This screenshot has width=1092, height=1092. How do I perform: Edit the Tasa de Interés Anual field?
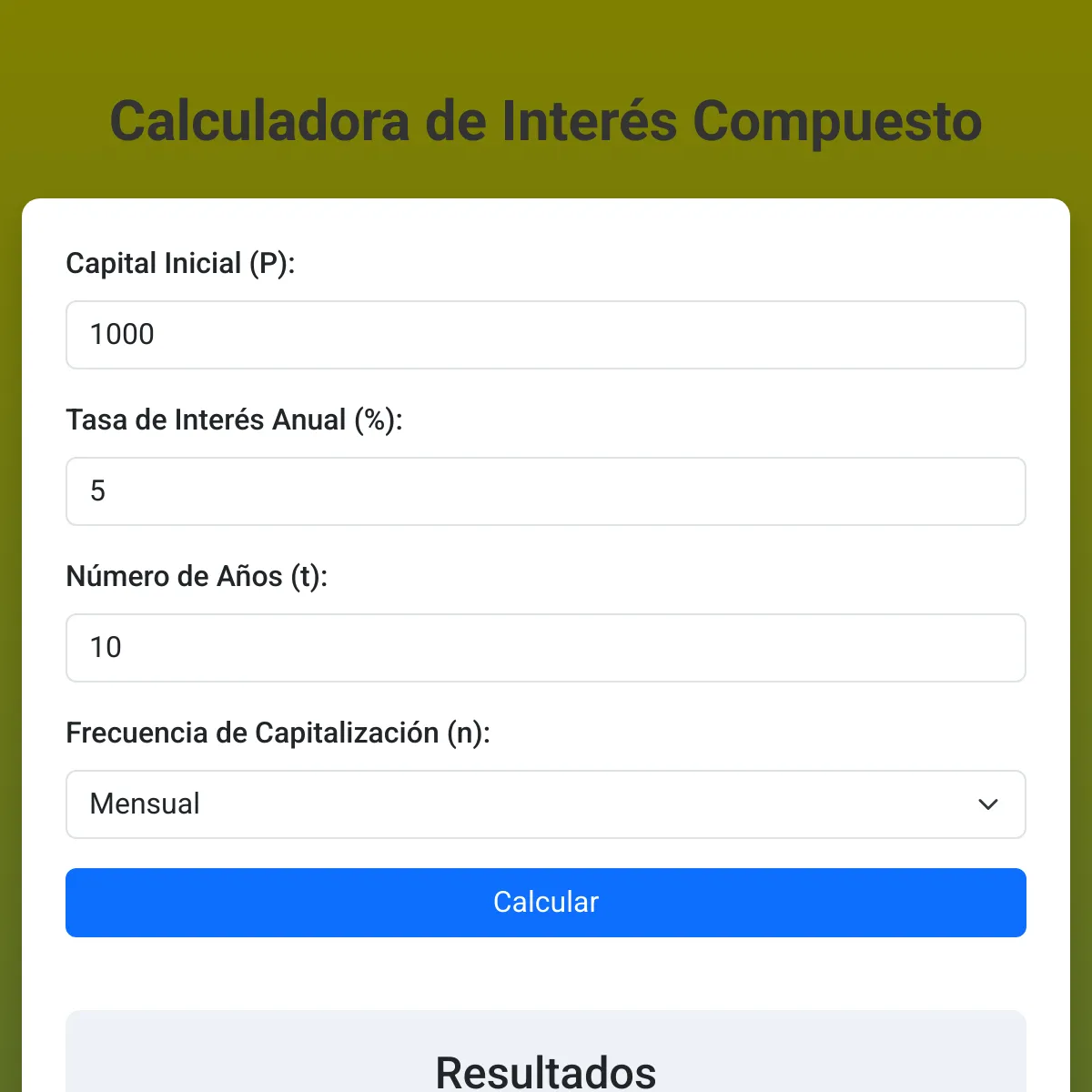tap(546, 491)
